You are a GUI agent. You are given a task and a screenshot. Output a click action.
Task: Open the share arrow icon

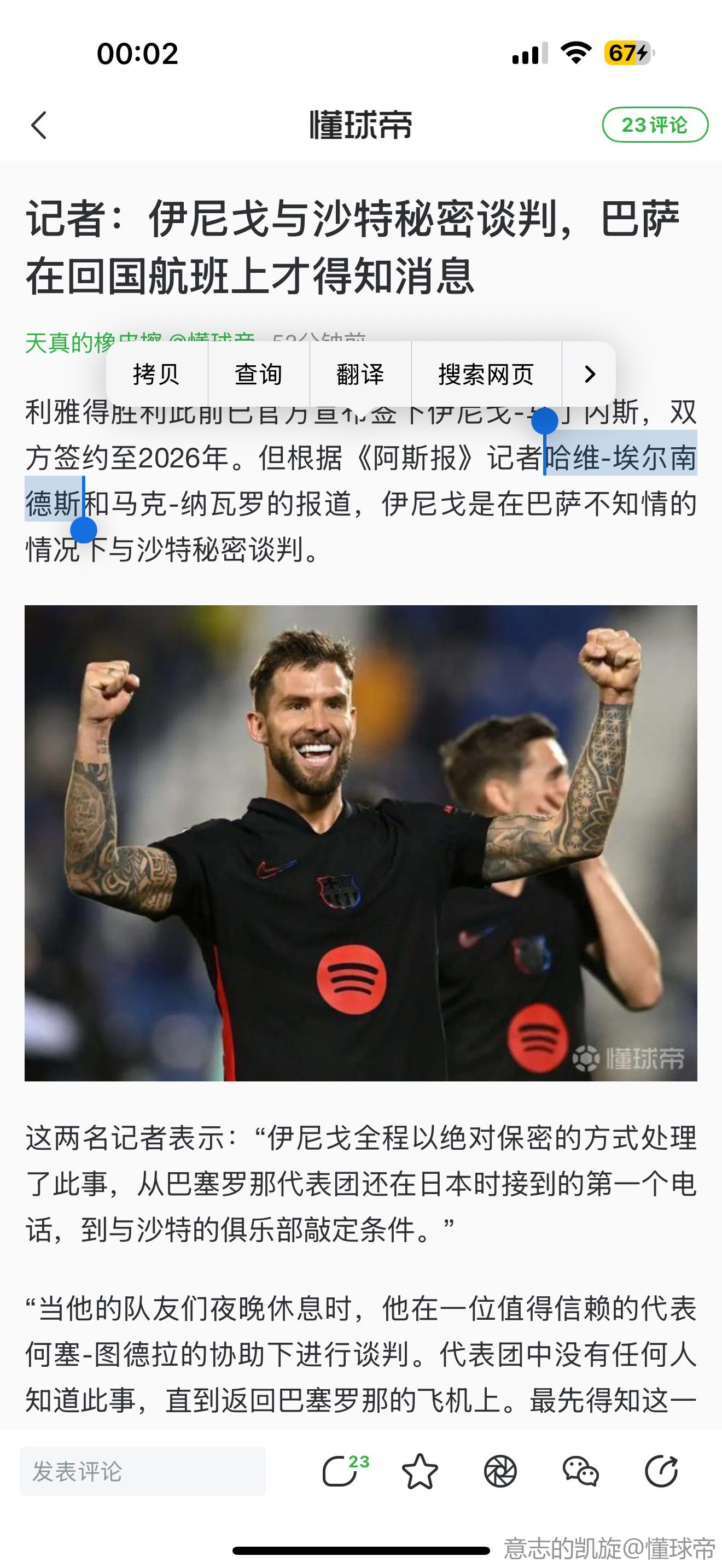coord(661,1471)
